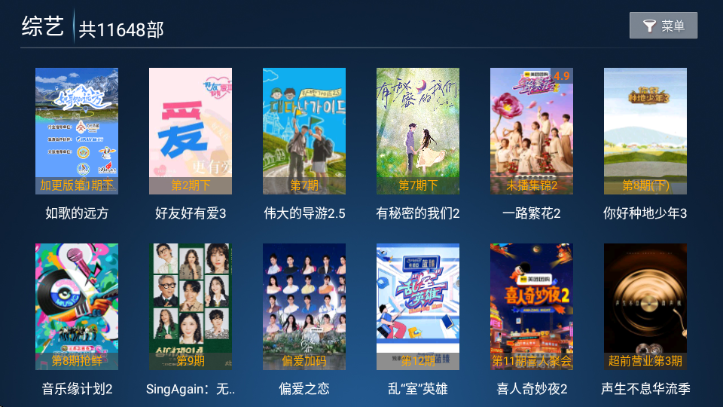Image resolution: width=723 pixels, height=407 pixels.
Task: Open the SingAgain poster tile
Action: click(190, 306)
